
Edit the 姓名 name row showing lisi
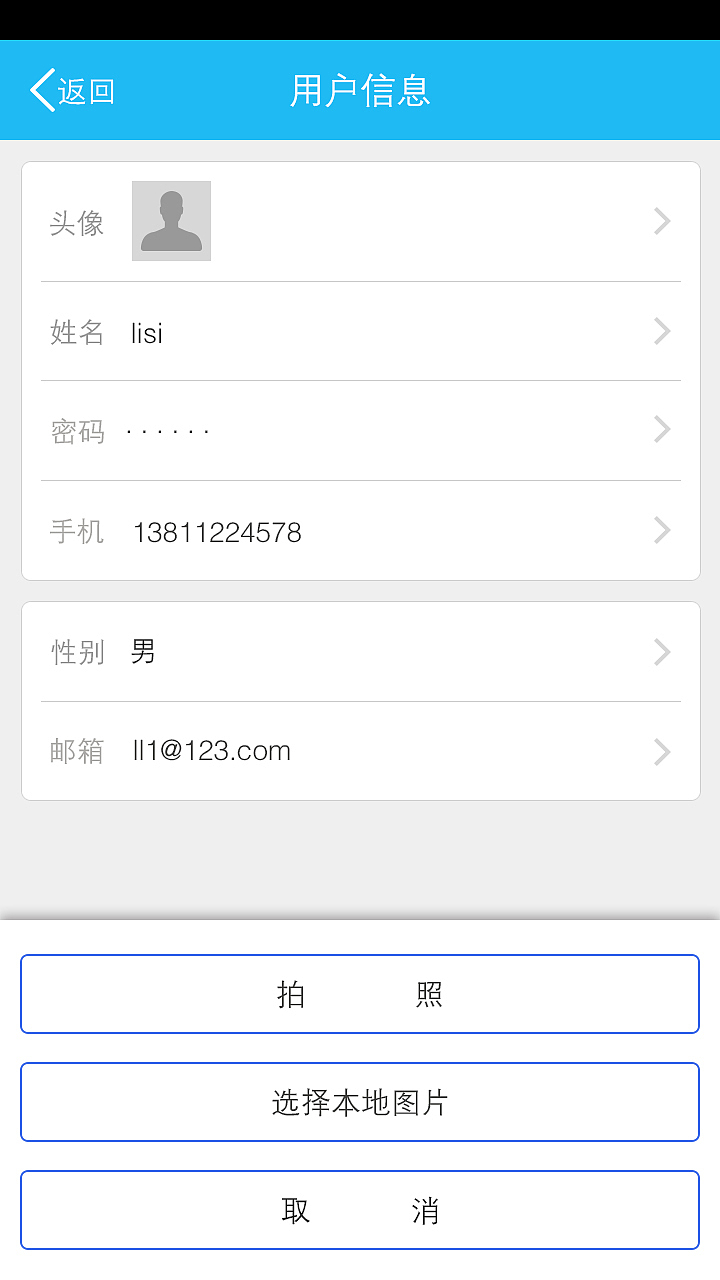pyautogui.click(x=360, y=332)
